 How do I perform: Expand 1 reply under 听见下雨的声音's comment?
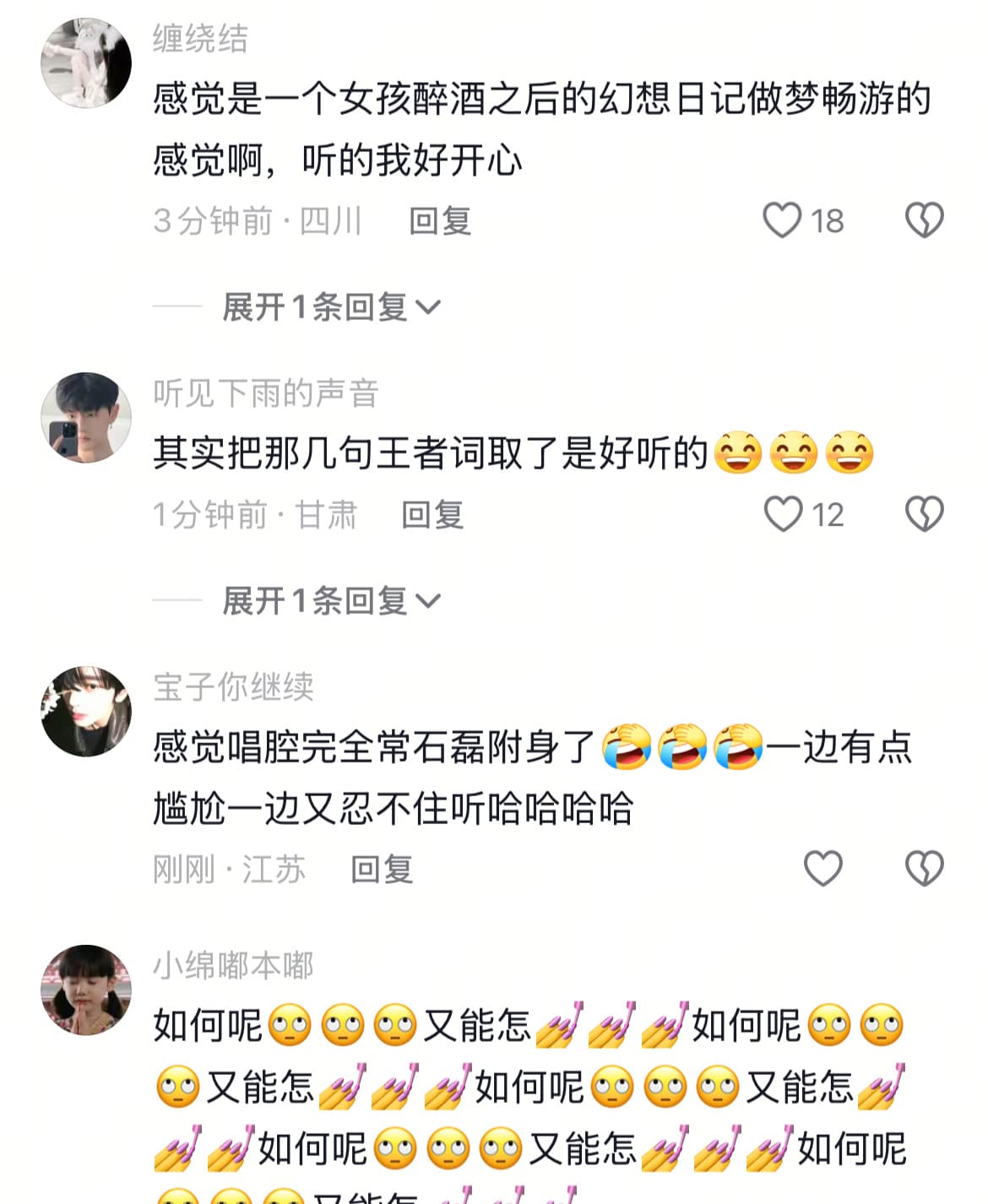tap(331, 601)
